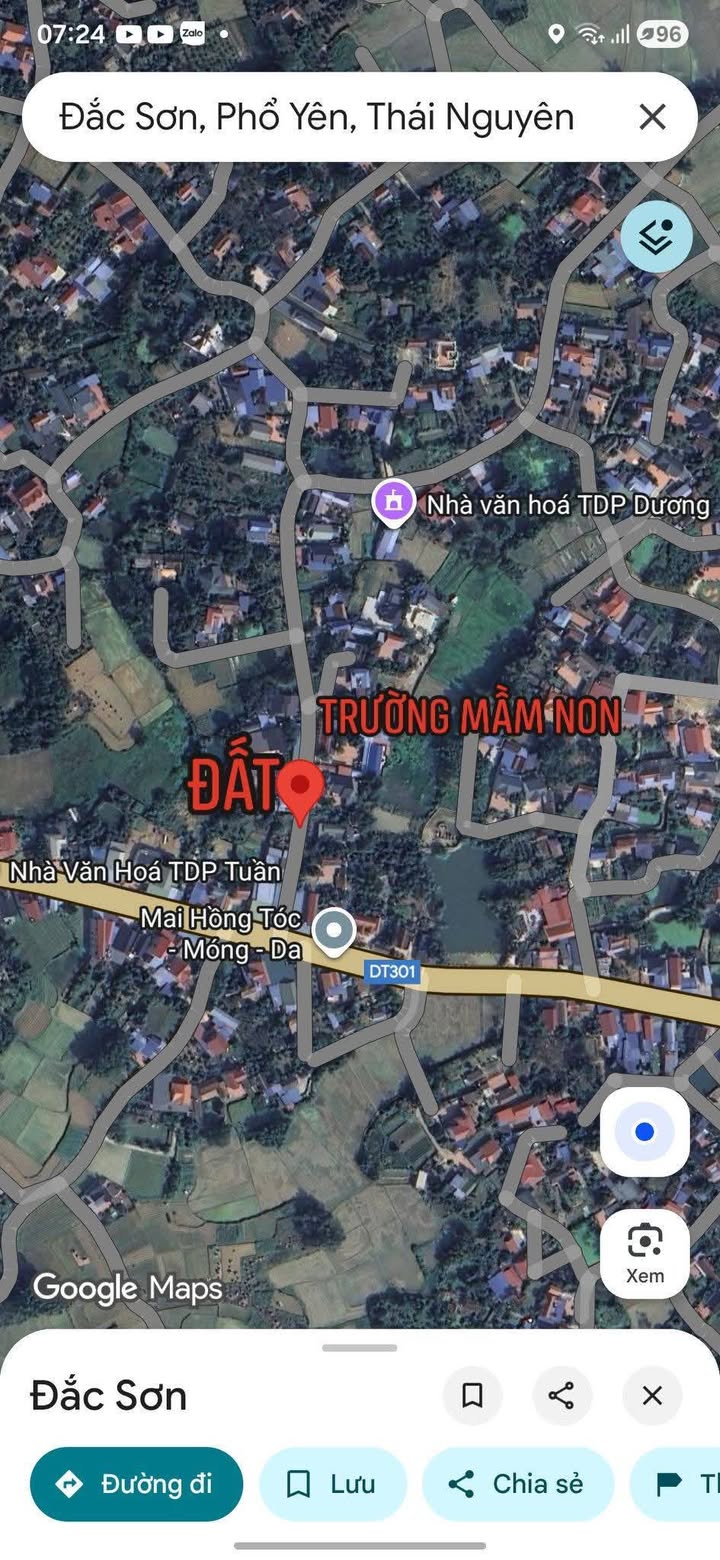Tap the Lưu chip to save the place
This screenshot has width=720, height=1560.
pos(333,1484)
